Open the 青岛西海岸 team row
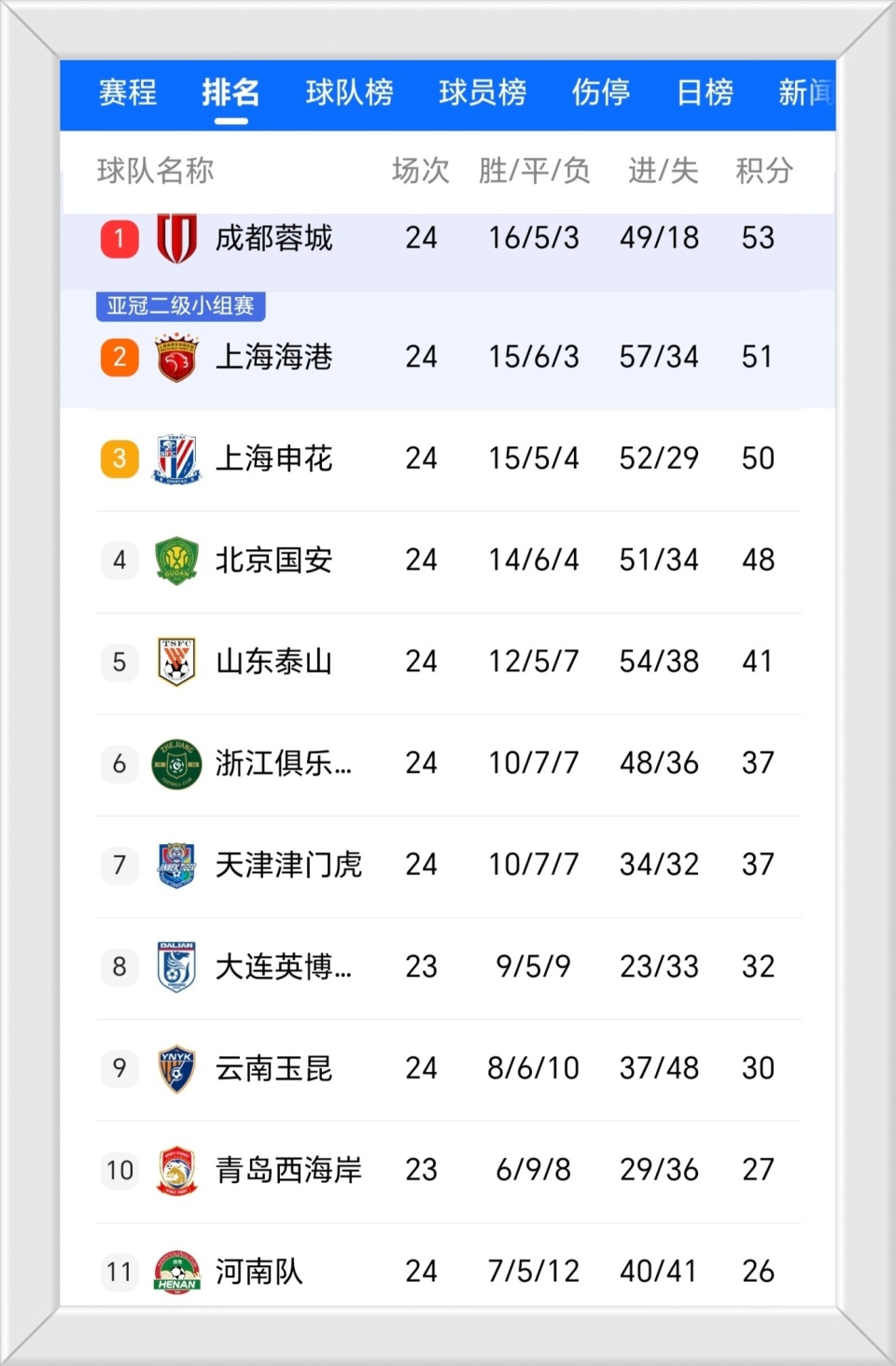The width and height of the screenshot is (896, 1366). (287, 1170)
